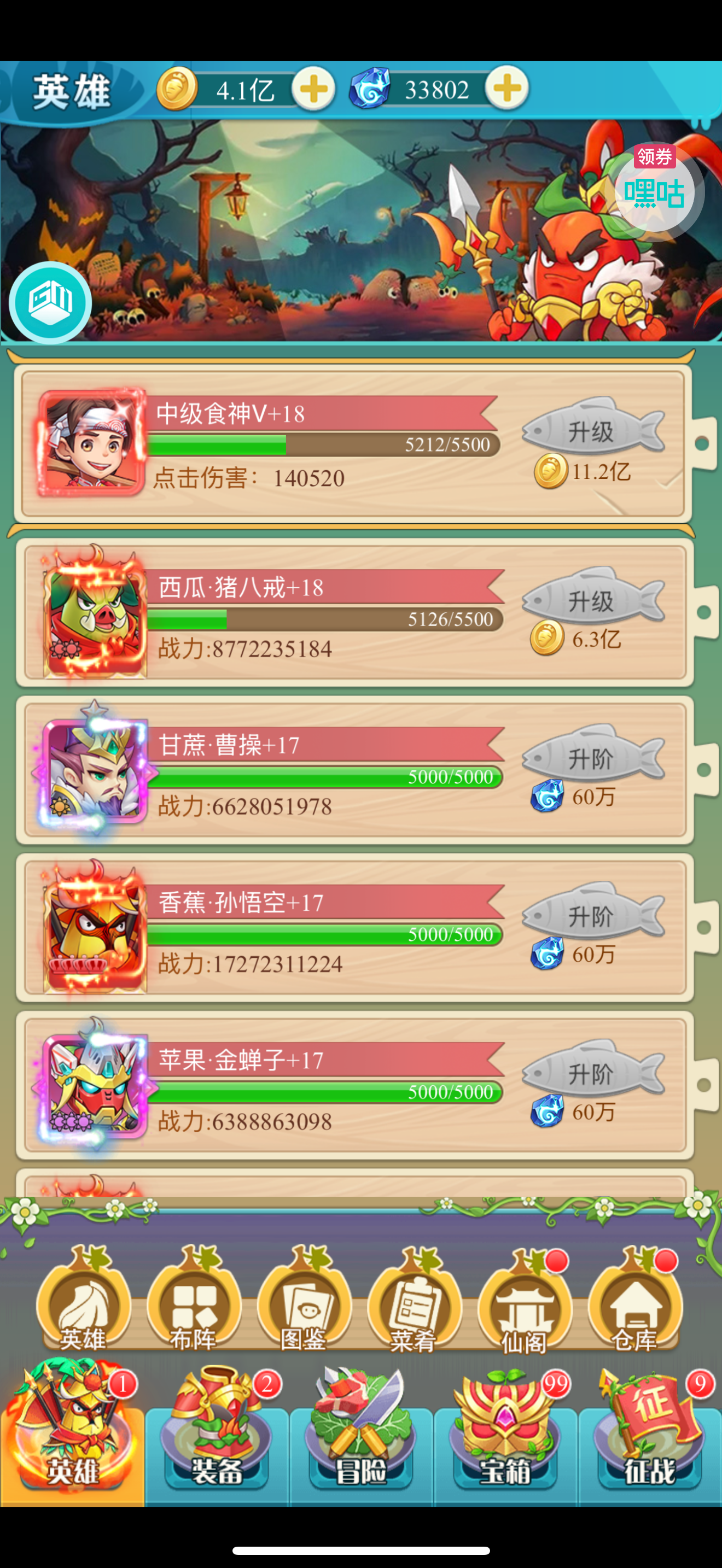722x1568 pixels.
Task: Advance 香蕉·孙悟空 with the 升阶 button
Action: 593,911
